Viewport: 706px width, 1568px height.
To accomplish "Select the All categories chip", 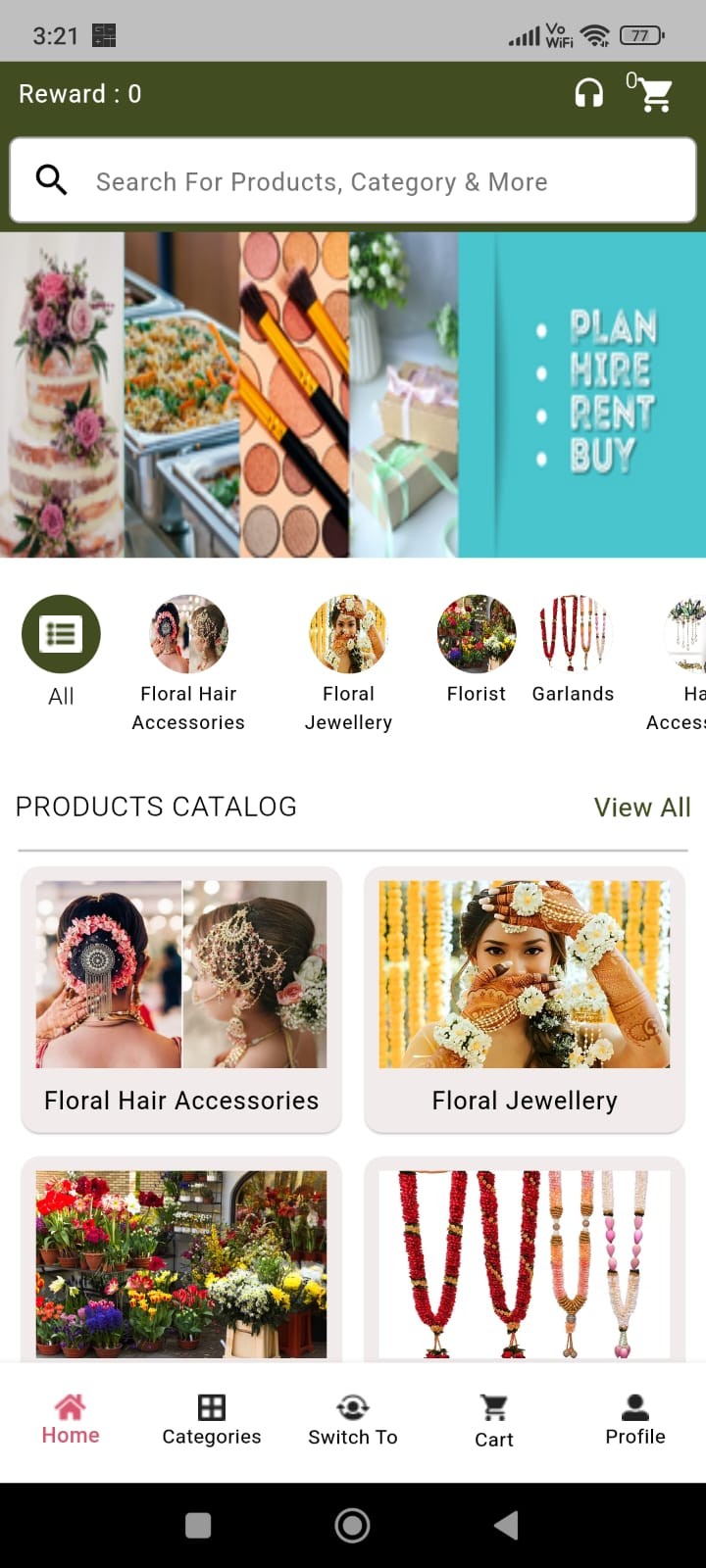I will (x=61, y=635).
